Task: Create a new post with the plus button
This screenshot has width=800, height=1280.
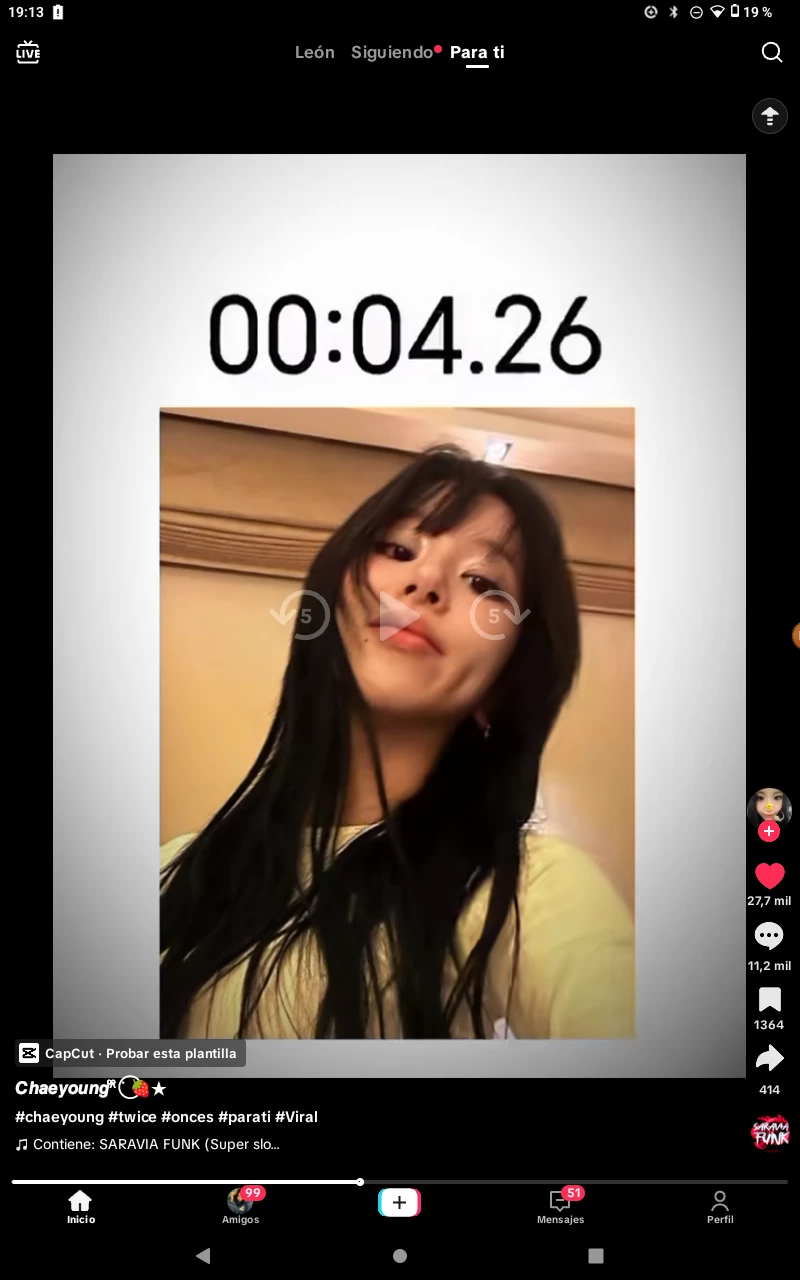Action: pyautogui.click(x=399, y=1203)
